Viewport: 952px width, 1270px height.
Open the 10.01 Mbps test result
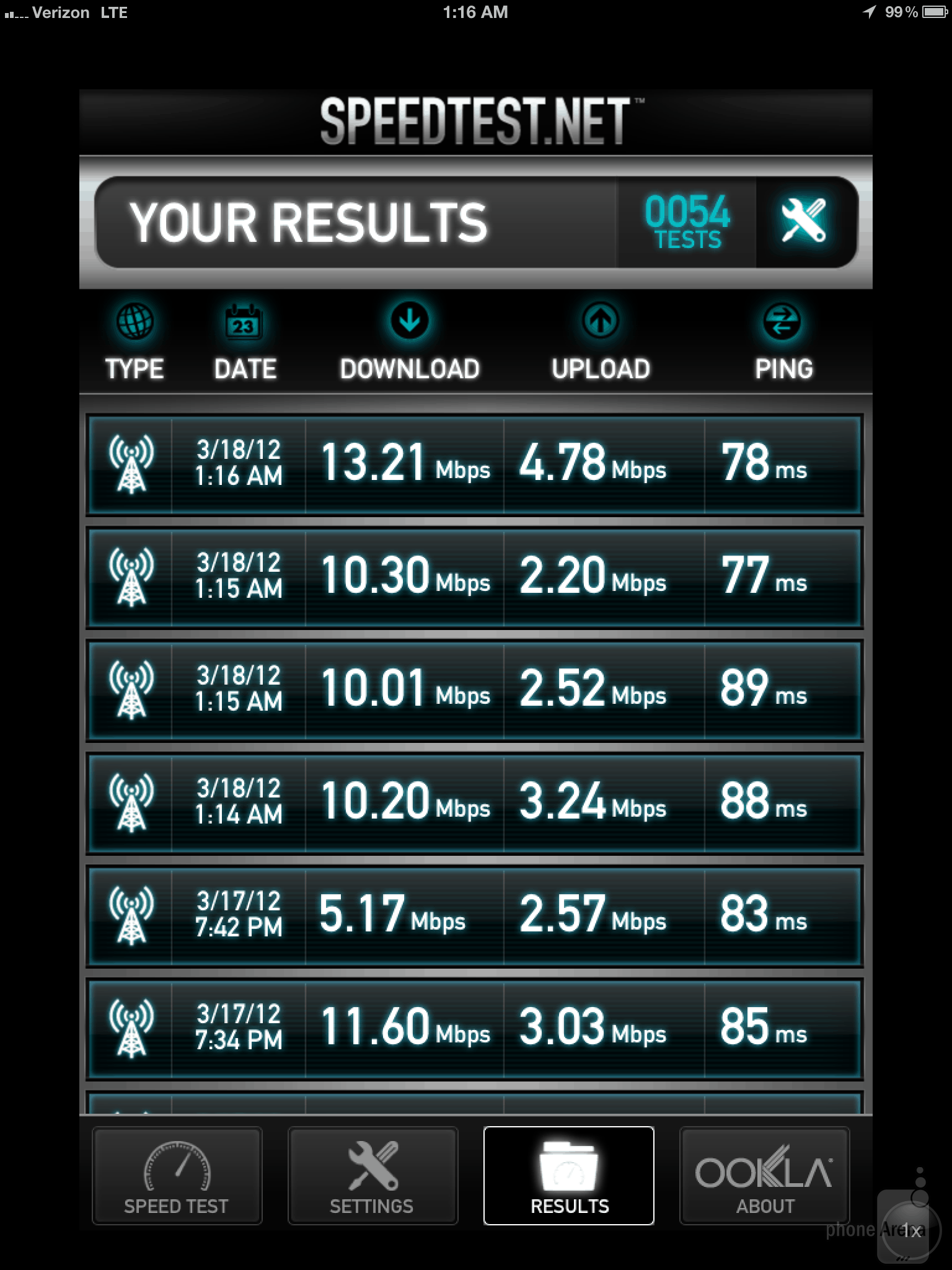click(475, 690)
